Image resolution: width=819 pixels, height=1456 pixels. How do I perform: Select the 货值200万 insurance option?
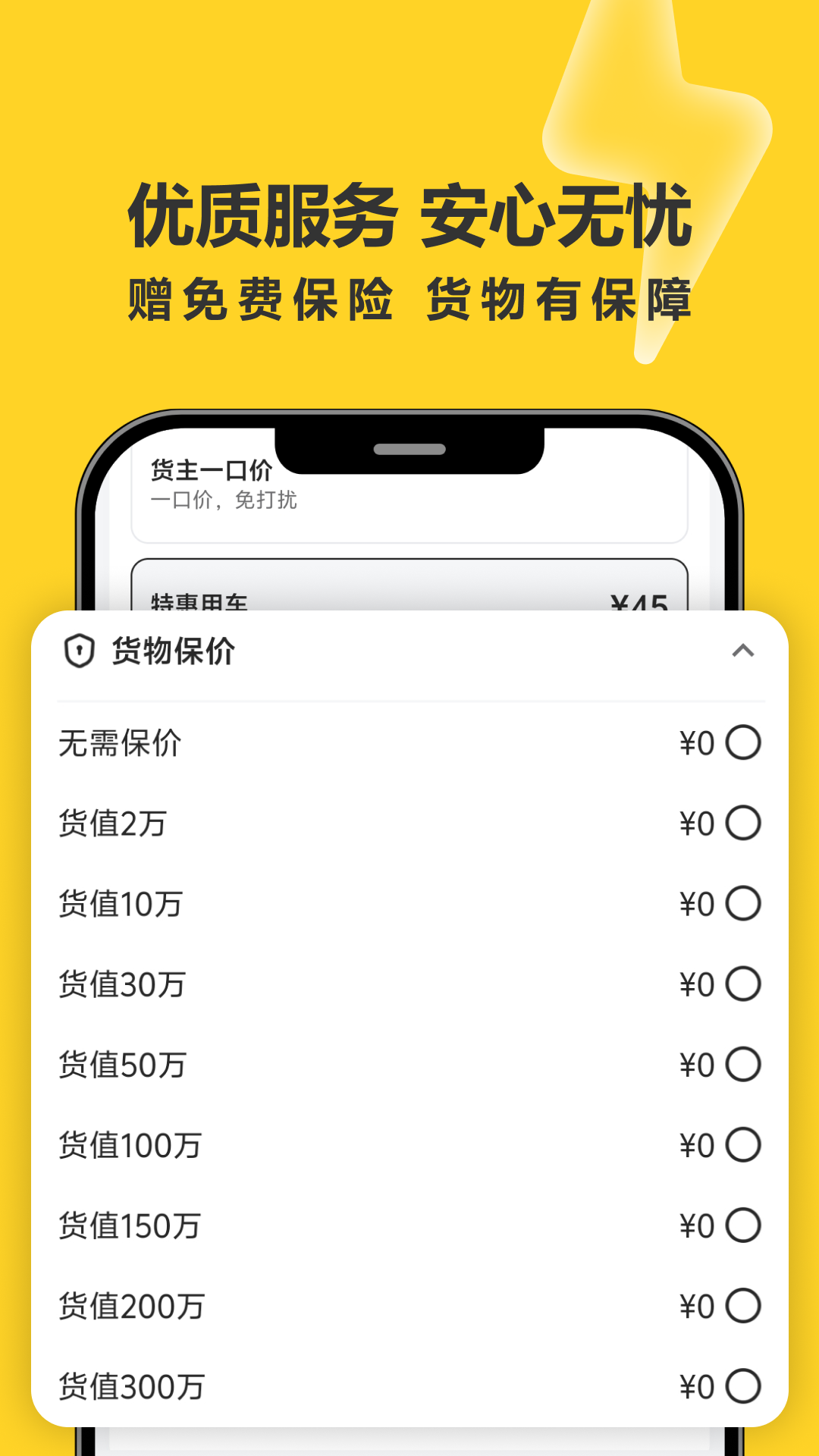pyautogui.click(x=744, y=1306)
